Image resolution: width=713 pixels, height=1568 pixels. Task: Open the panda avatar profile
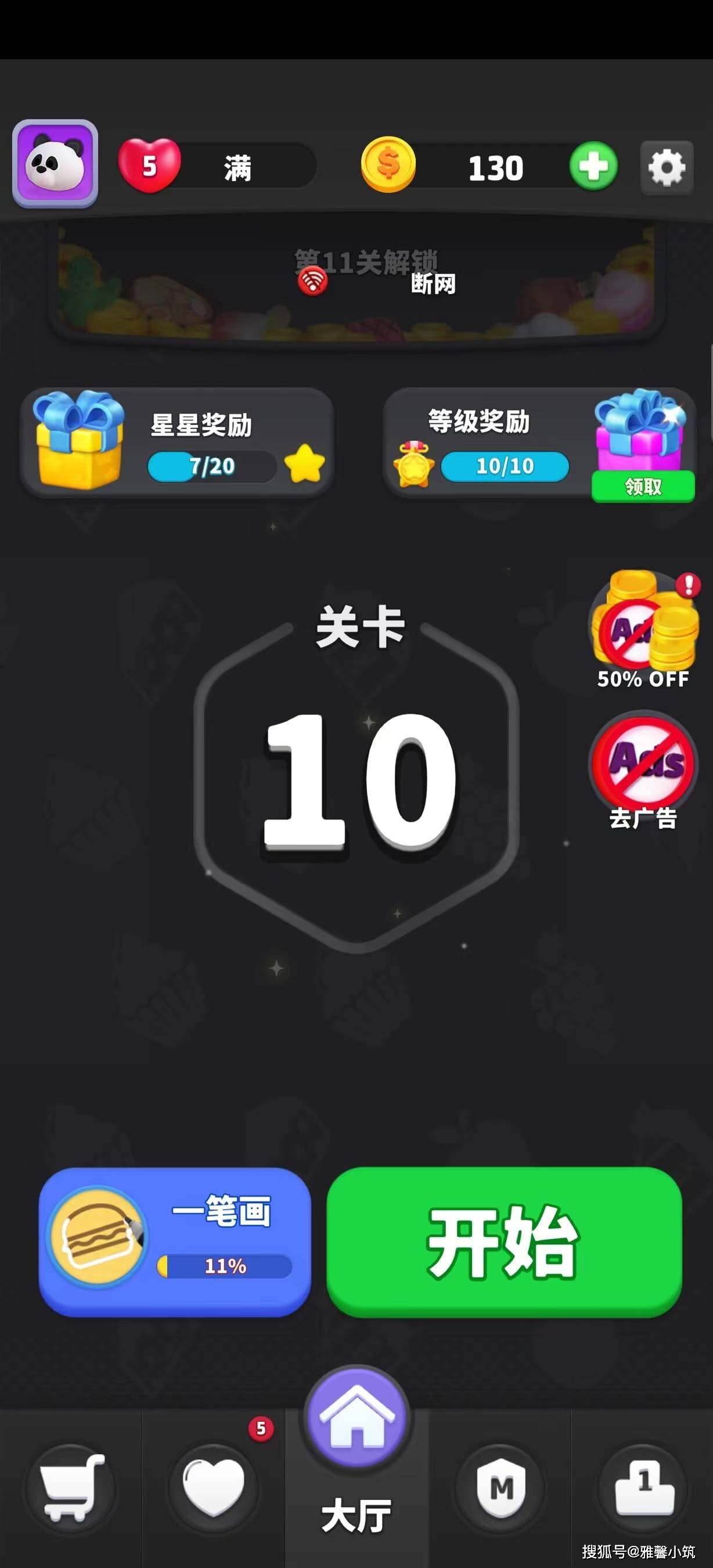pos(55,163)
